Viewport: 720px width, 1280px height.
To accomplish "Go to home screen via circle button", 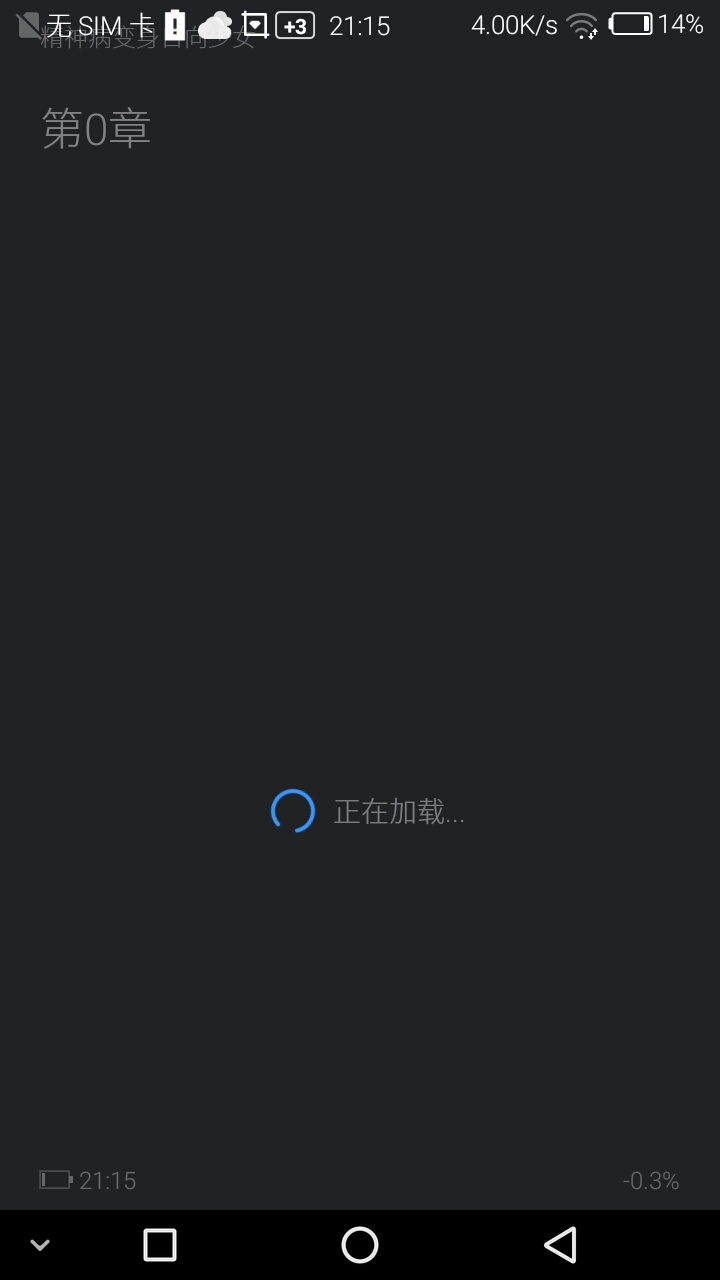I will [x=360, y=1245].
